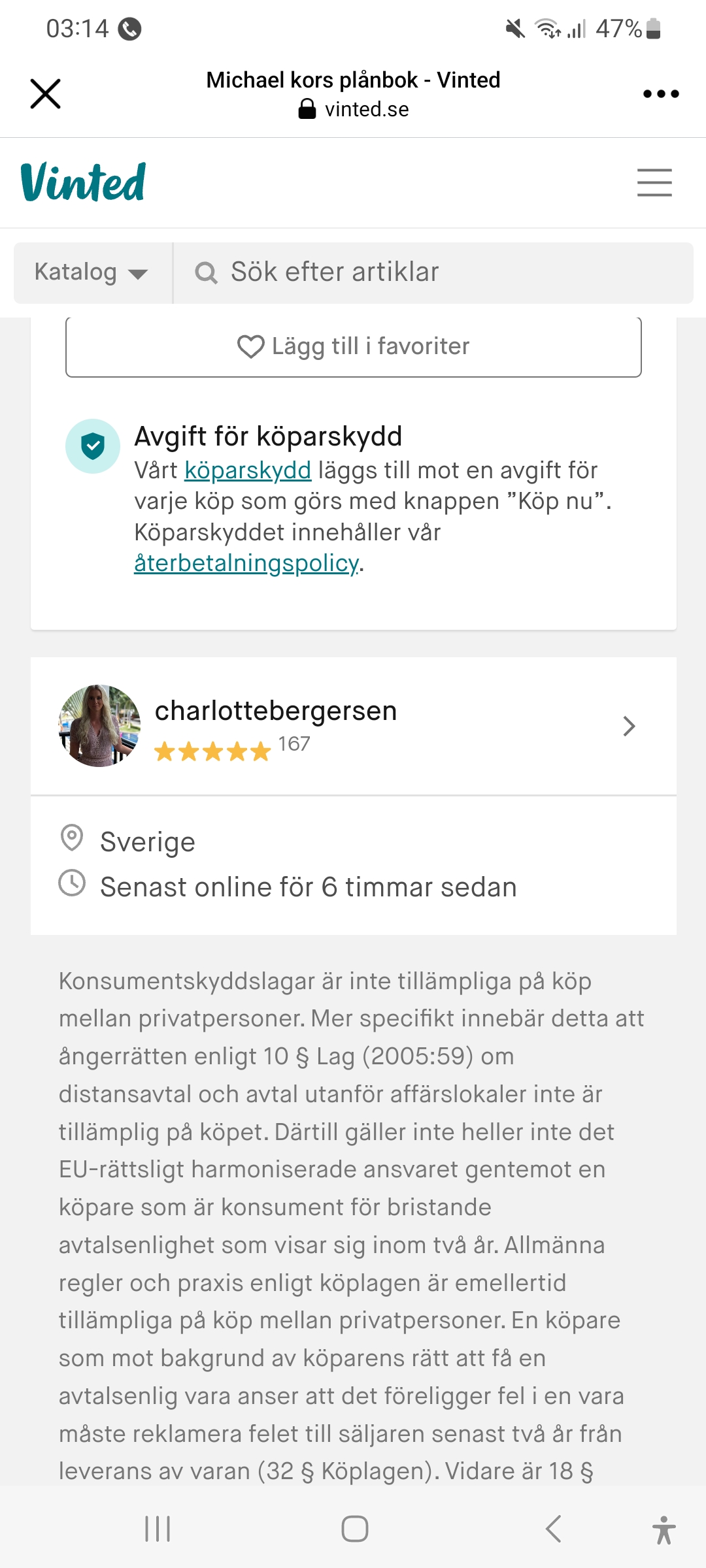Open the accessibility shortcut in navigation bar

tap(664, 1529)
